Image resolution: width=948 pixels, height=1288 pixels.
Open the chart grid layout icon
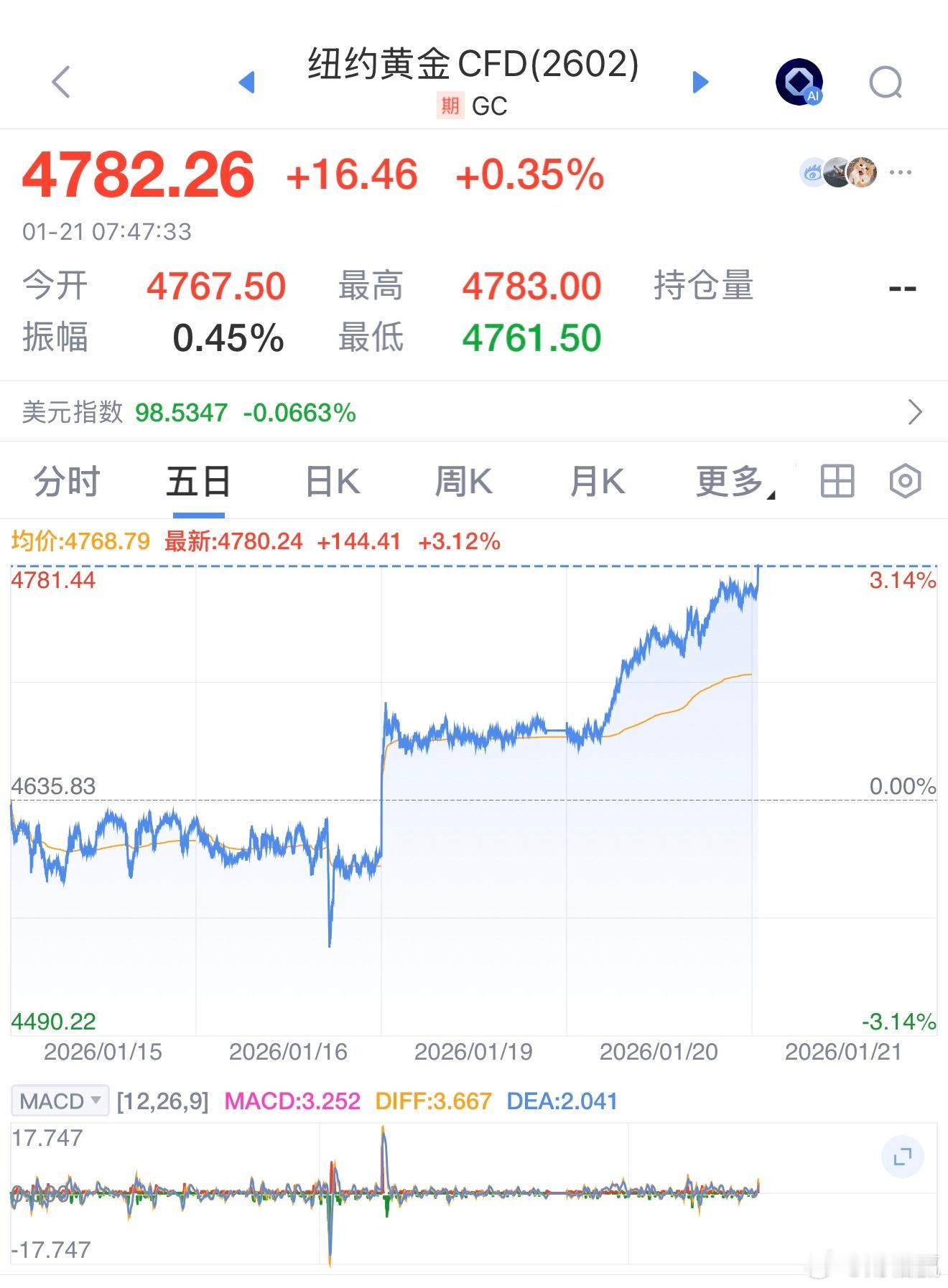(x=839, y=480)
